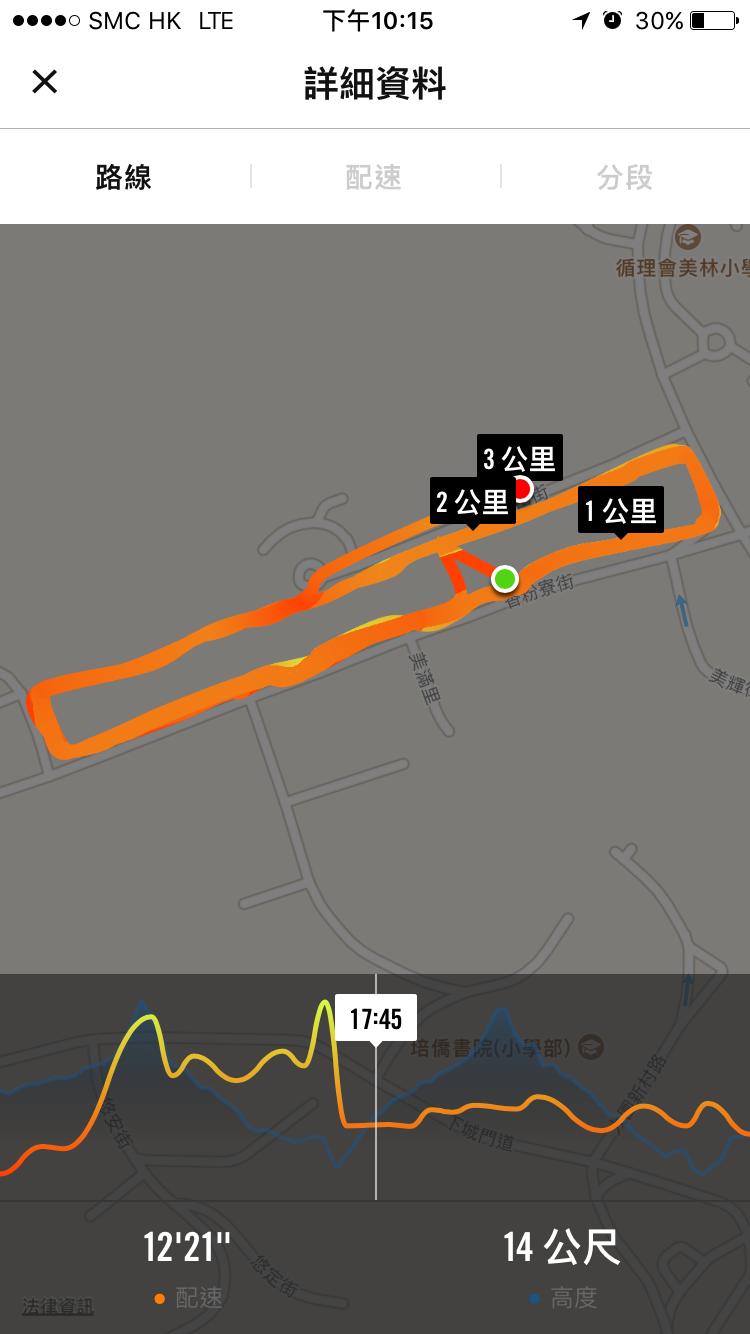Tap the 17:45 marker on the pace graph
Image resolution: width=750 pixels, height=1334 pixels.
[x=376, y=1019]
